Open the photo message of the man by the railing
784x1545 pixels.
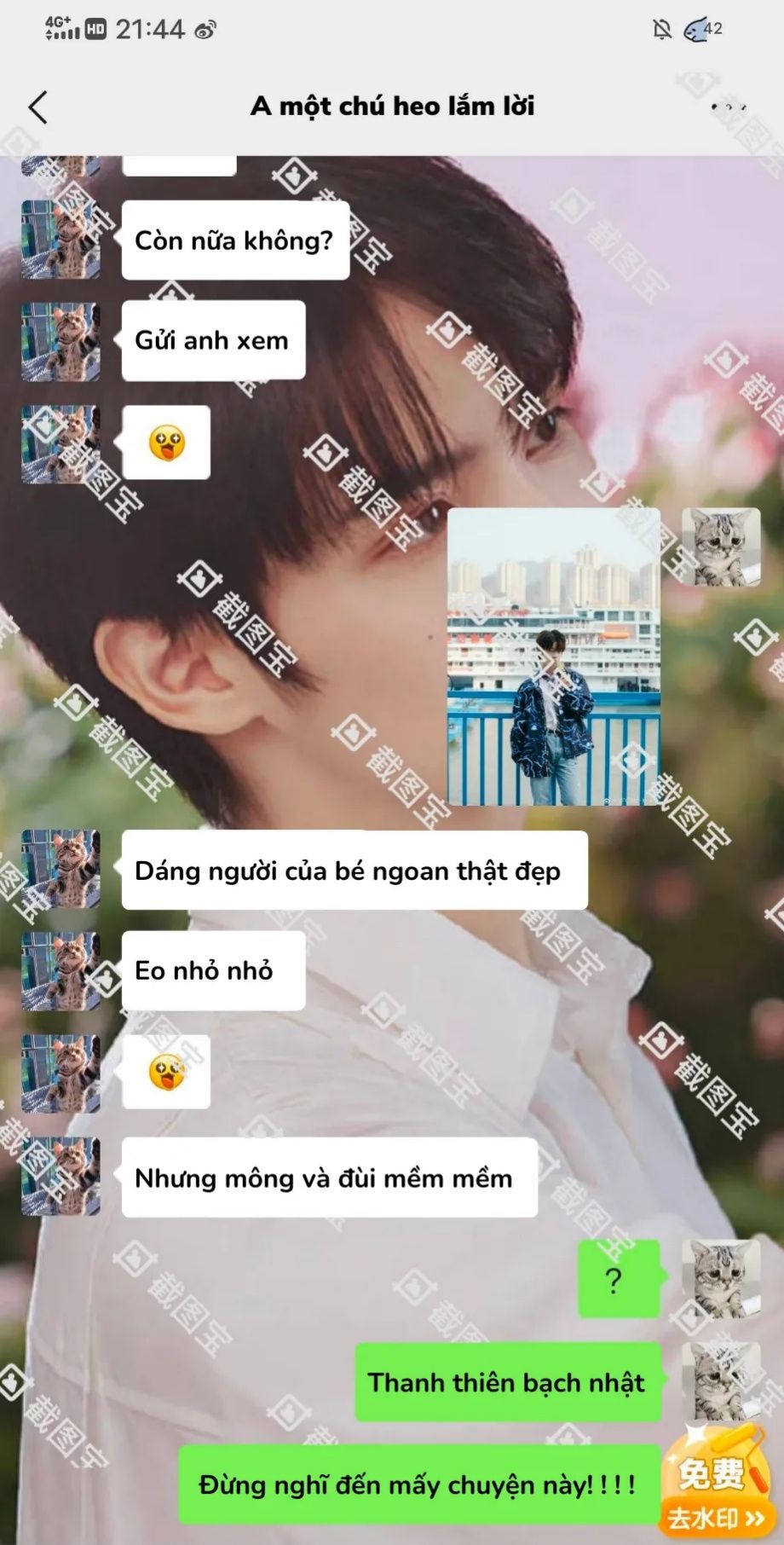pyautogui.click(x=554, y=657)
